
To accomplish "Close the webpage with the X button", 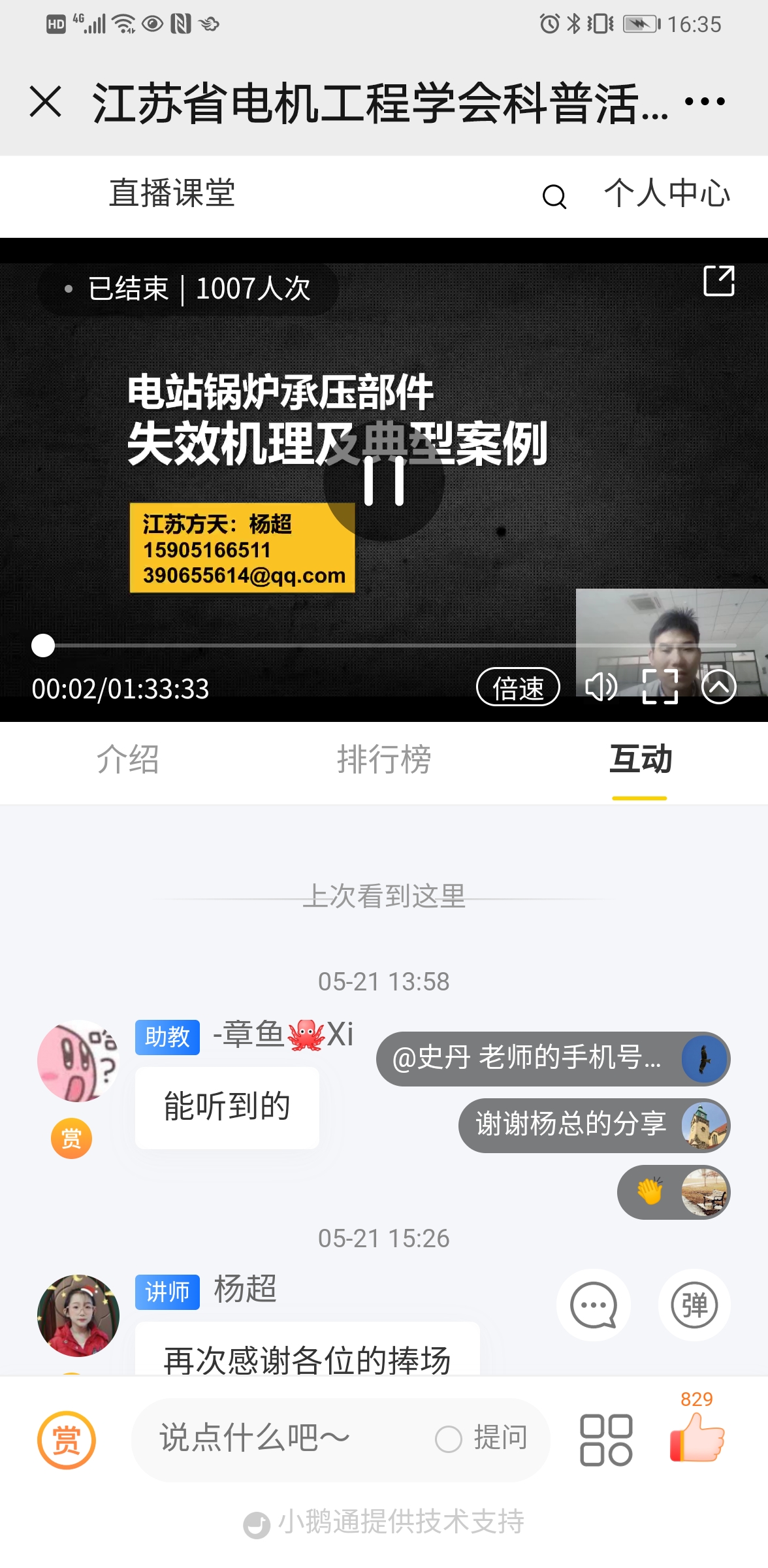I will tap(46, 102).
